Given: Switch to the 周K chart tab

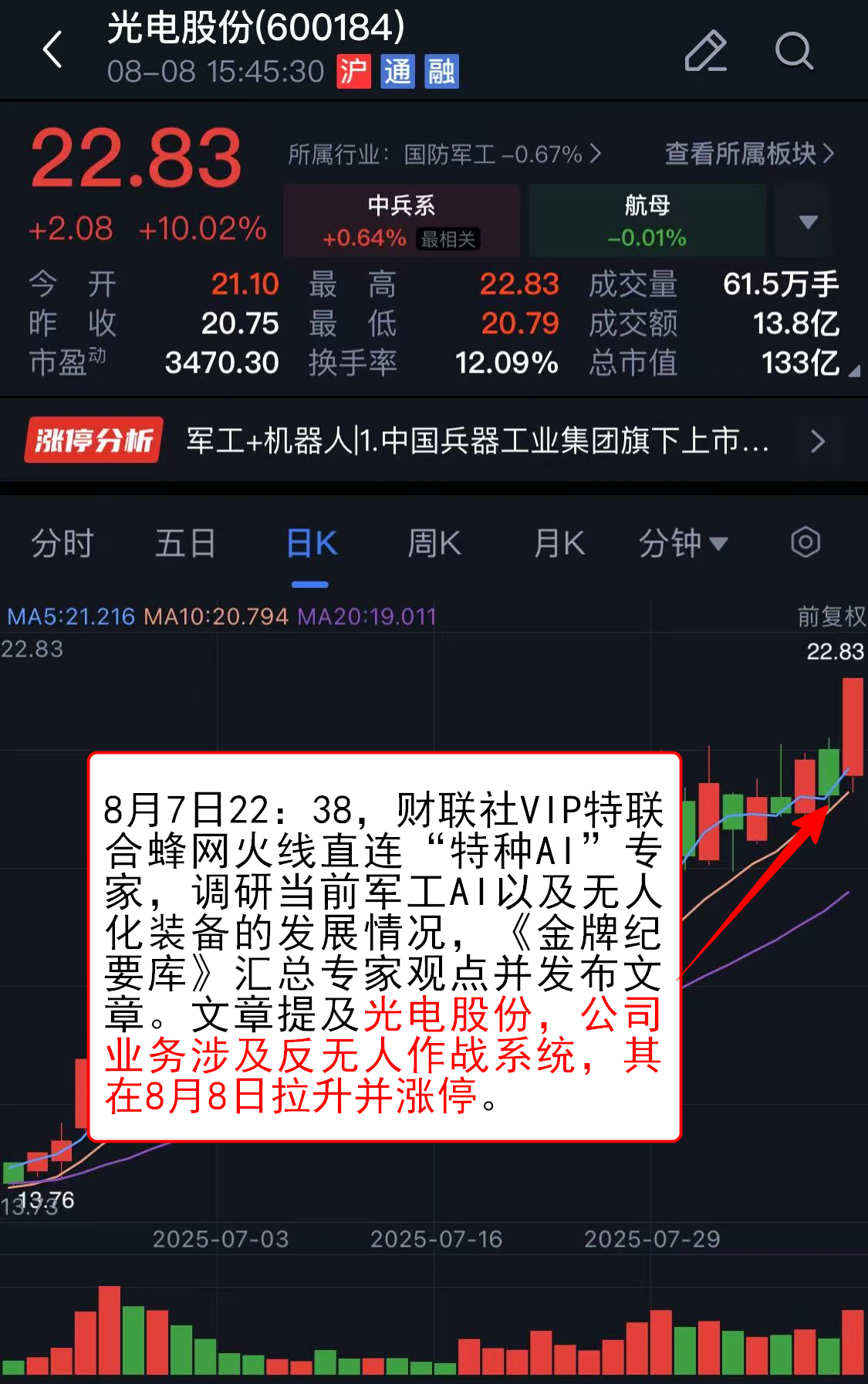Looking at the screenshot, I should 434,543.
